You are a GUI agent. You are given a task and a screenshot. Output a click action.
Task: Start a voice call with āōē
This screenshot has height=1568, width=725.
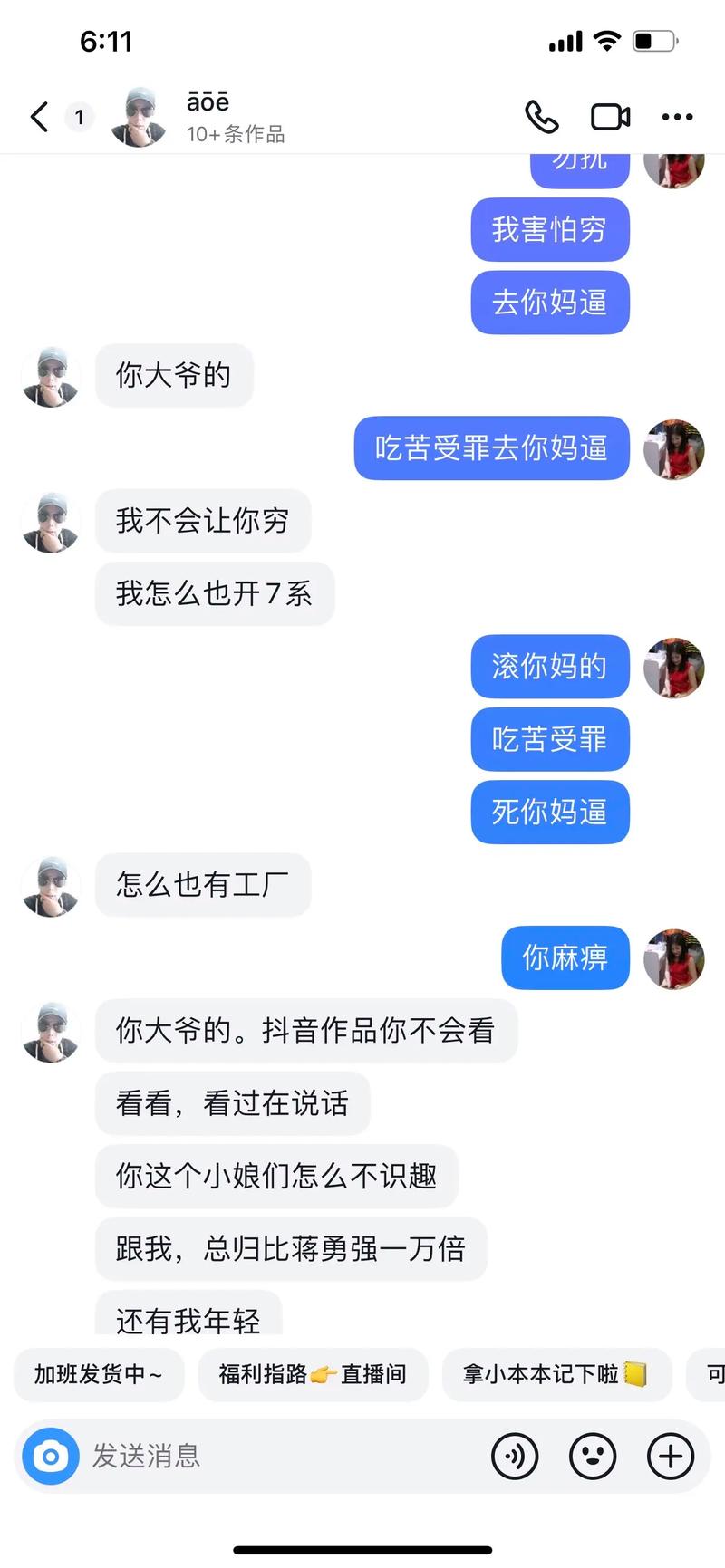(x=541, y=117)
